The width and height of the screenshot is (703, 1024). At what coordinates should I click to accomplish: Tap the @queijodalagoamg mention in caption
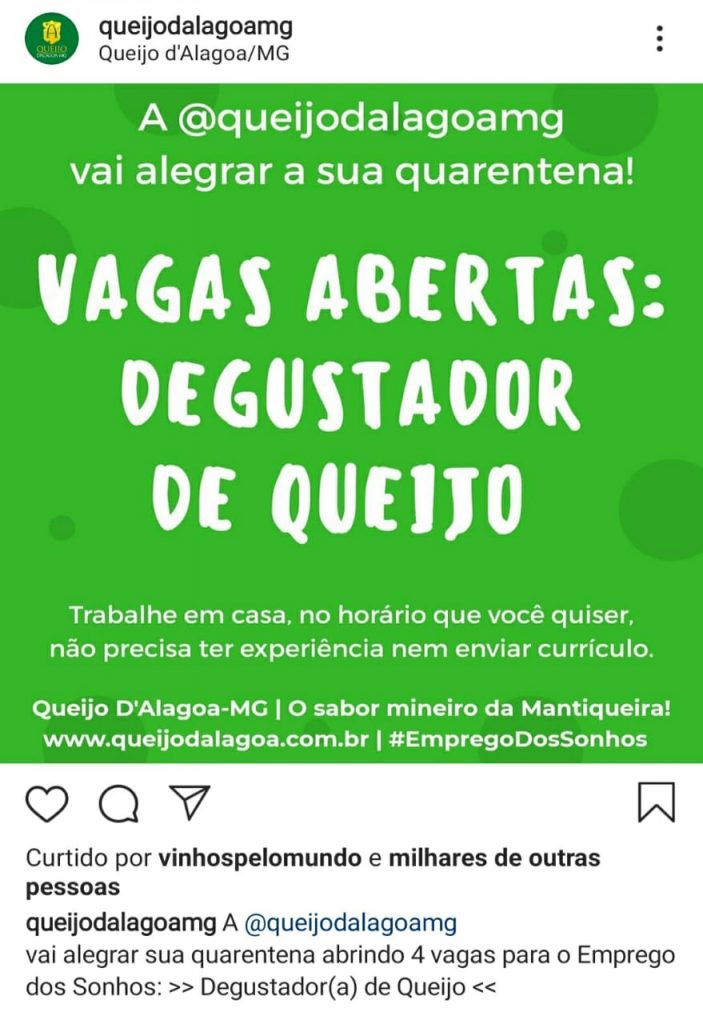coord(351,921)
